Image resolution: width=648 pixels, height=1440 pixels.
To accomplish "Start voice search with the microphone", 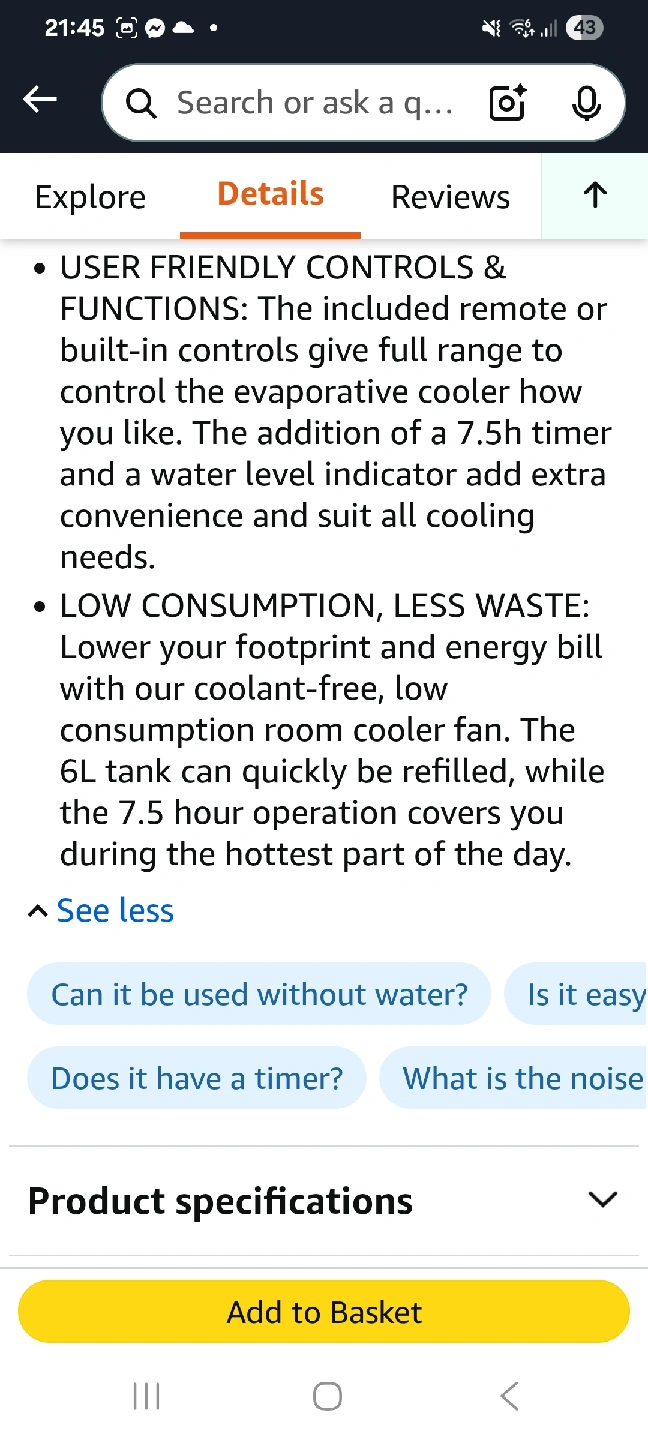I will tap(586, 103).
